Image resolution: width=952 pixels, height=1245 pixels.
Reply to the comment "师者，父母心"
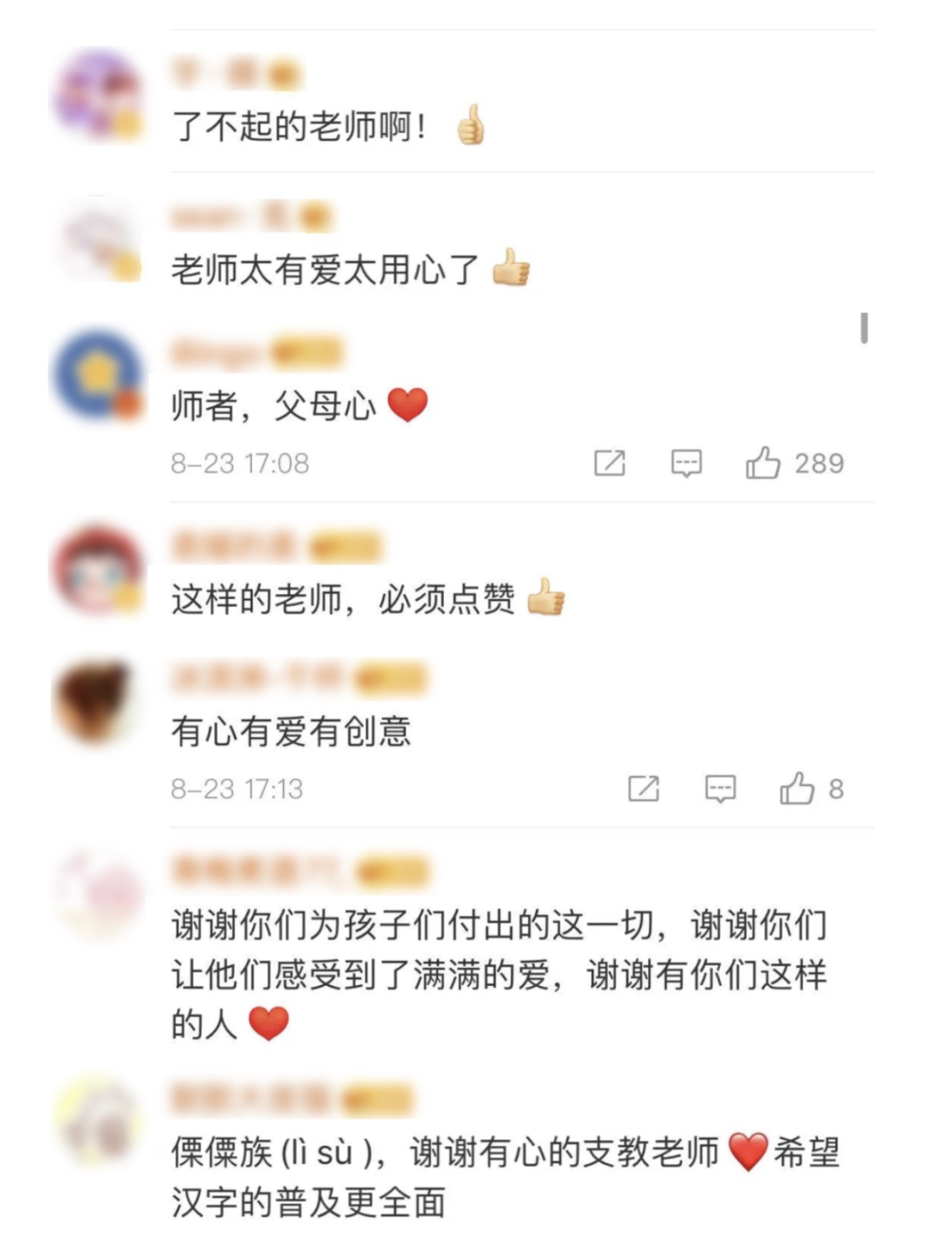(x=687, y=463)
